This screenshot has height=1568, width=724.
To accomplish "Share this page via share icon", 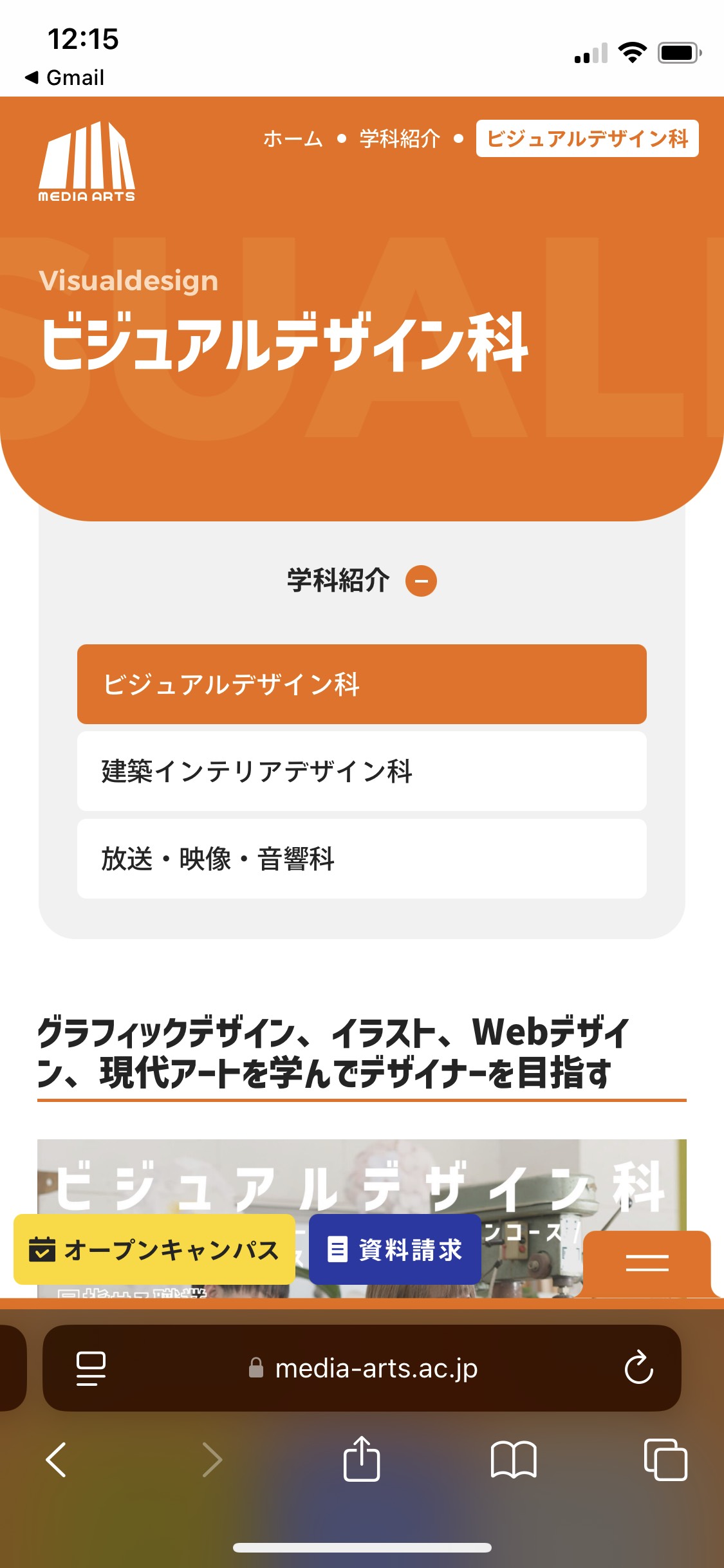I will (x=362, y=1459).
